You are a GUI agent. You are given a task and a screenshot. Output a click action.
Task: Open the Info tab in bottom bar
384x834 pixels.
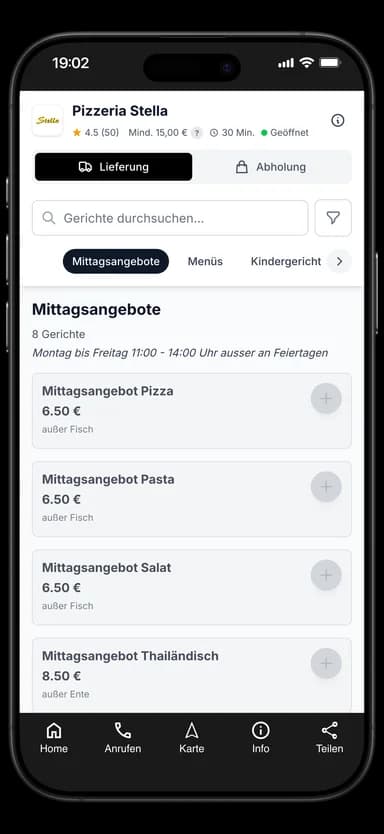(261, 738)
